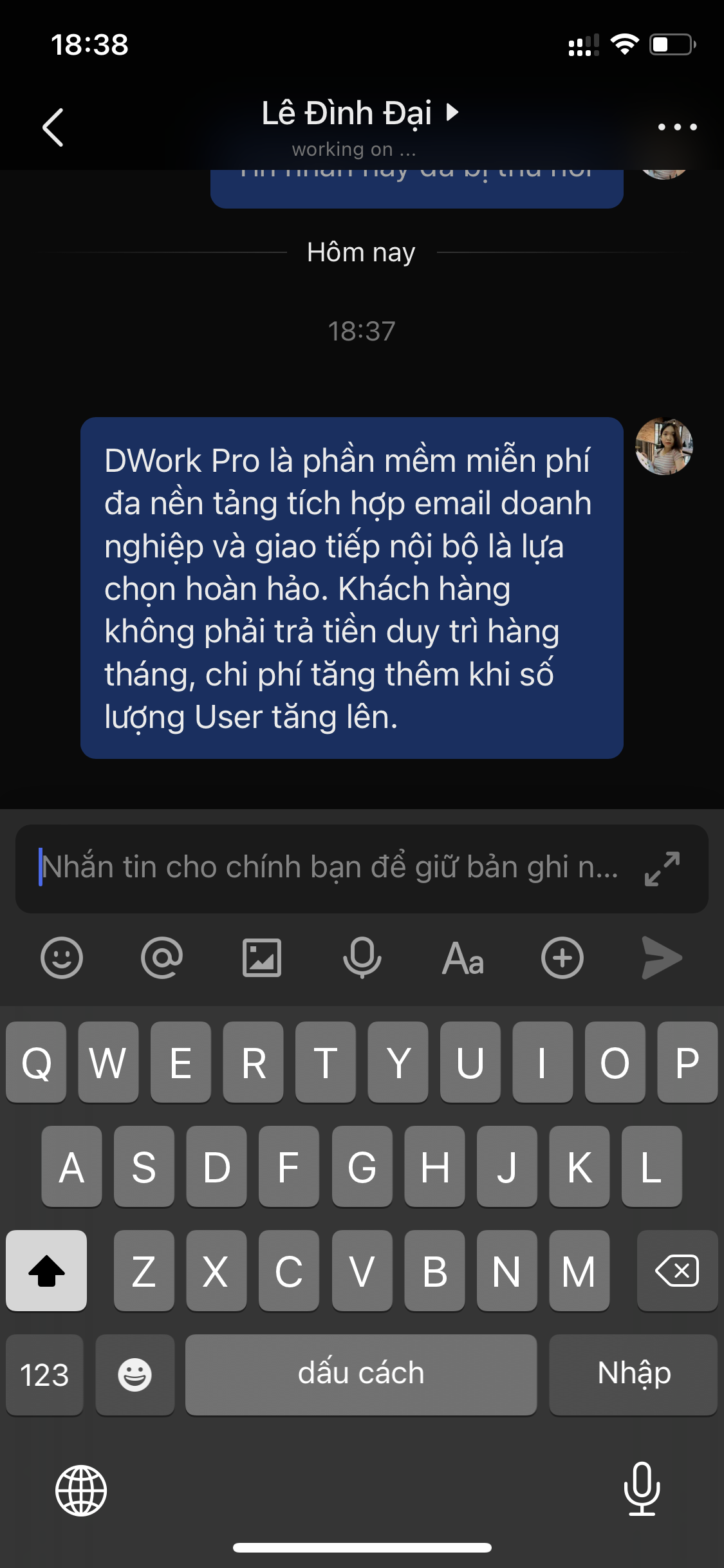
Task: Record a voice message
Action: point(362,958)
